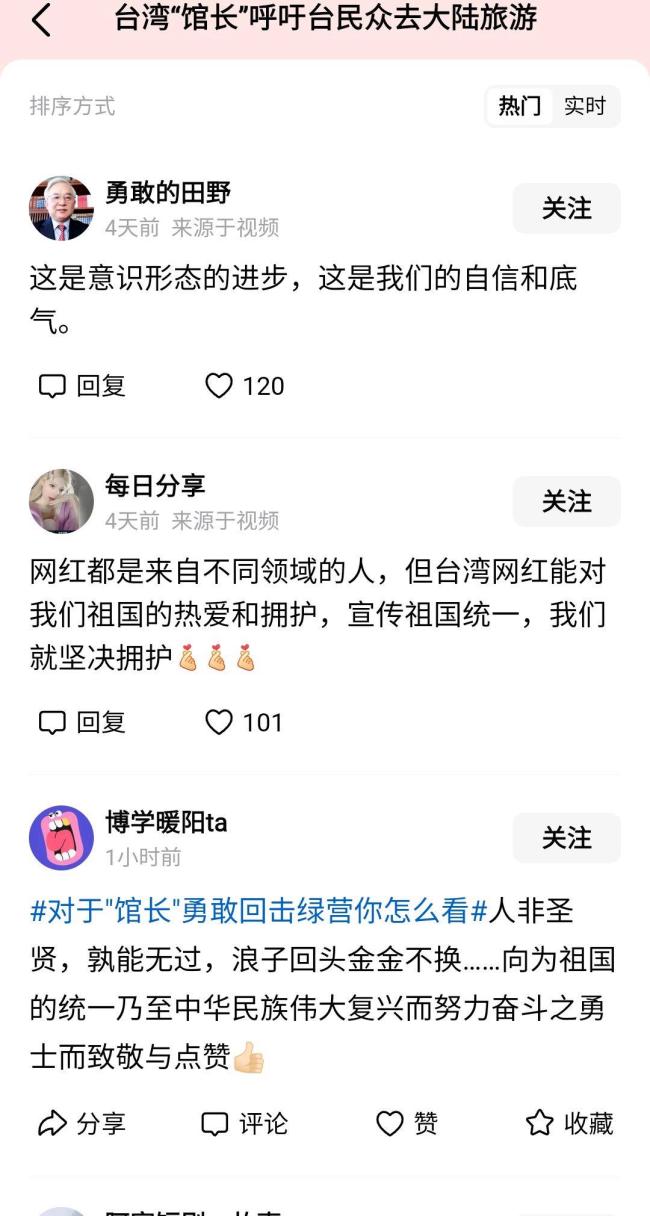Viewport: 650px width, 1216px height.
Task: Add 博学暖阳ta's post to 收藏
Action: [x=569, y=1124]
